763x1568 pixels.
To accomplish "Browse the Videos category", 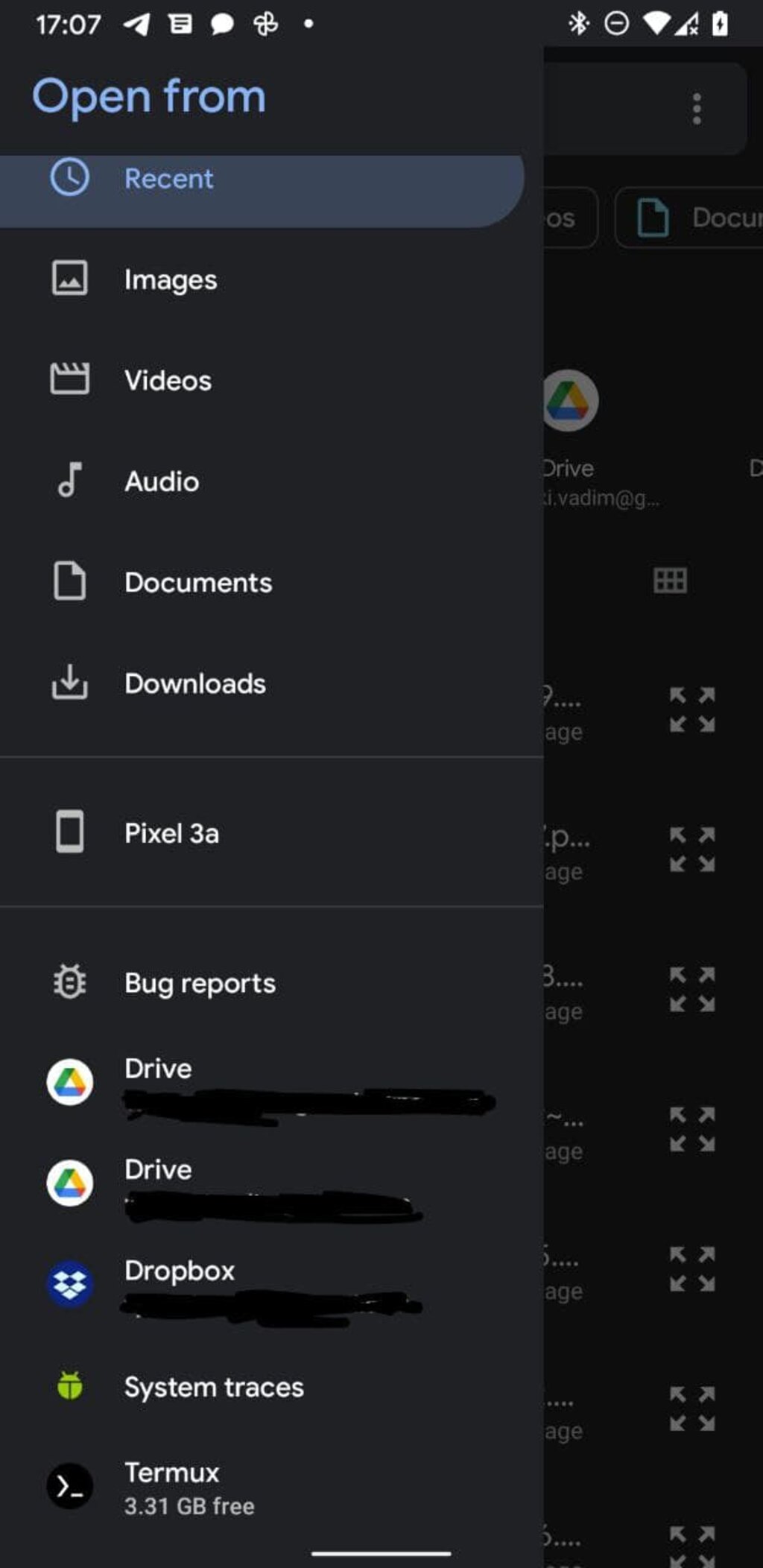I will [x=271, y=380].
